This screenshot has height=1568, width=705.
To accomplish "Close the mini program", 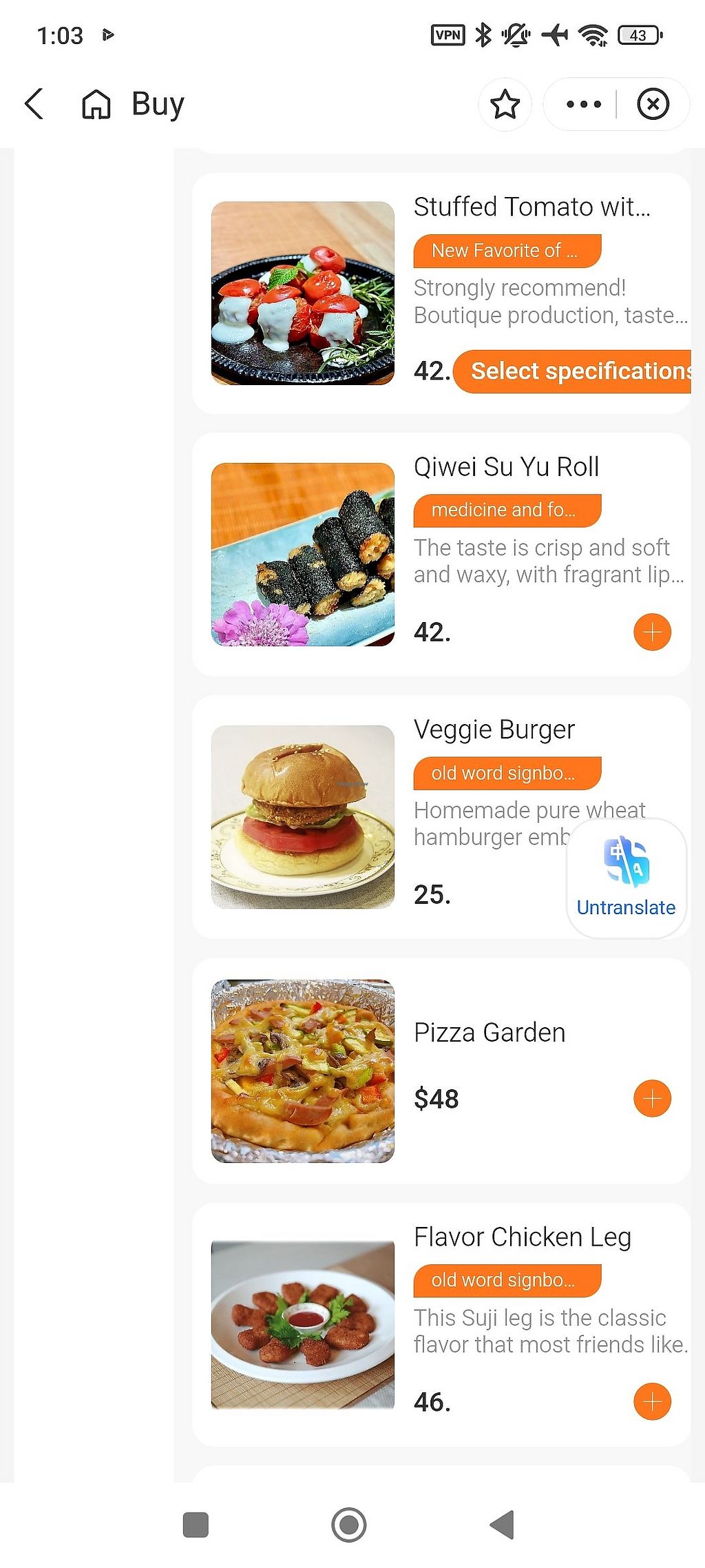I will (653, 105).
